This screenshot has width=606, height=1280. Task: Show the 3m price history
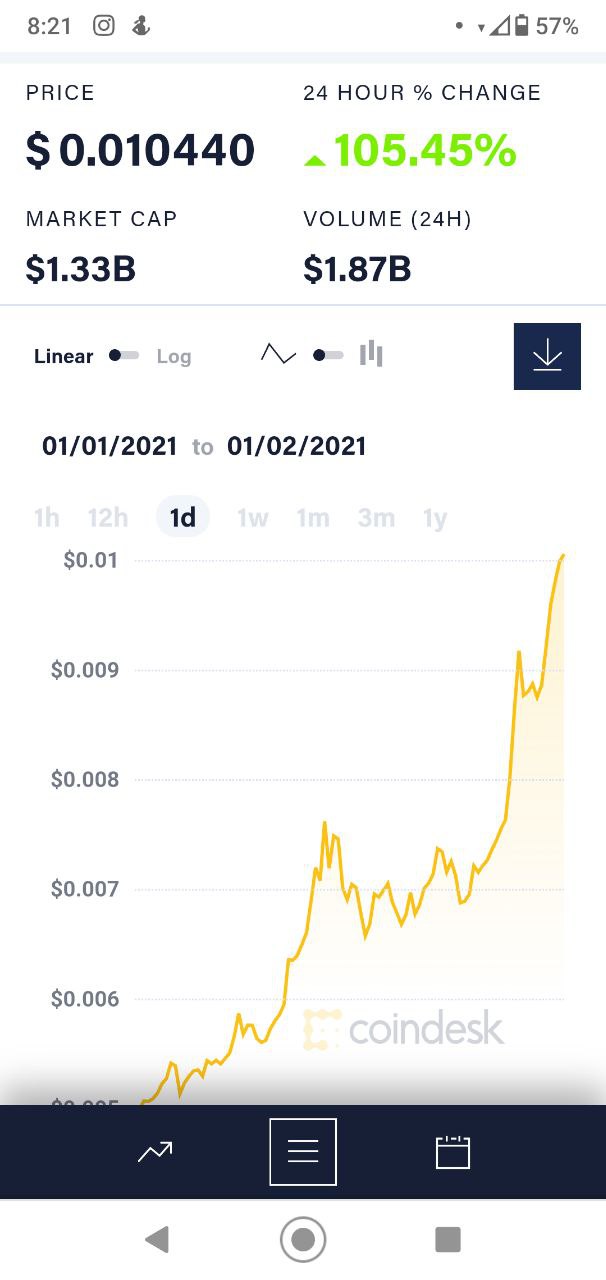pos(376,518)
